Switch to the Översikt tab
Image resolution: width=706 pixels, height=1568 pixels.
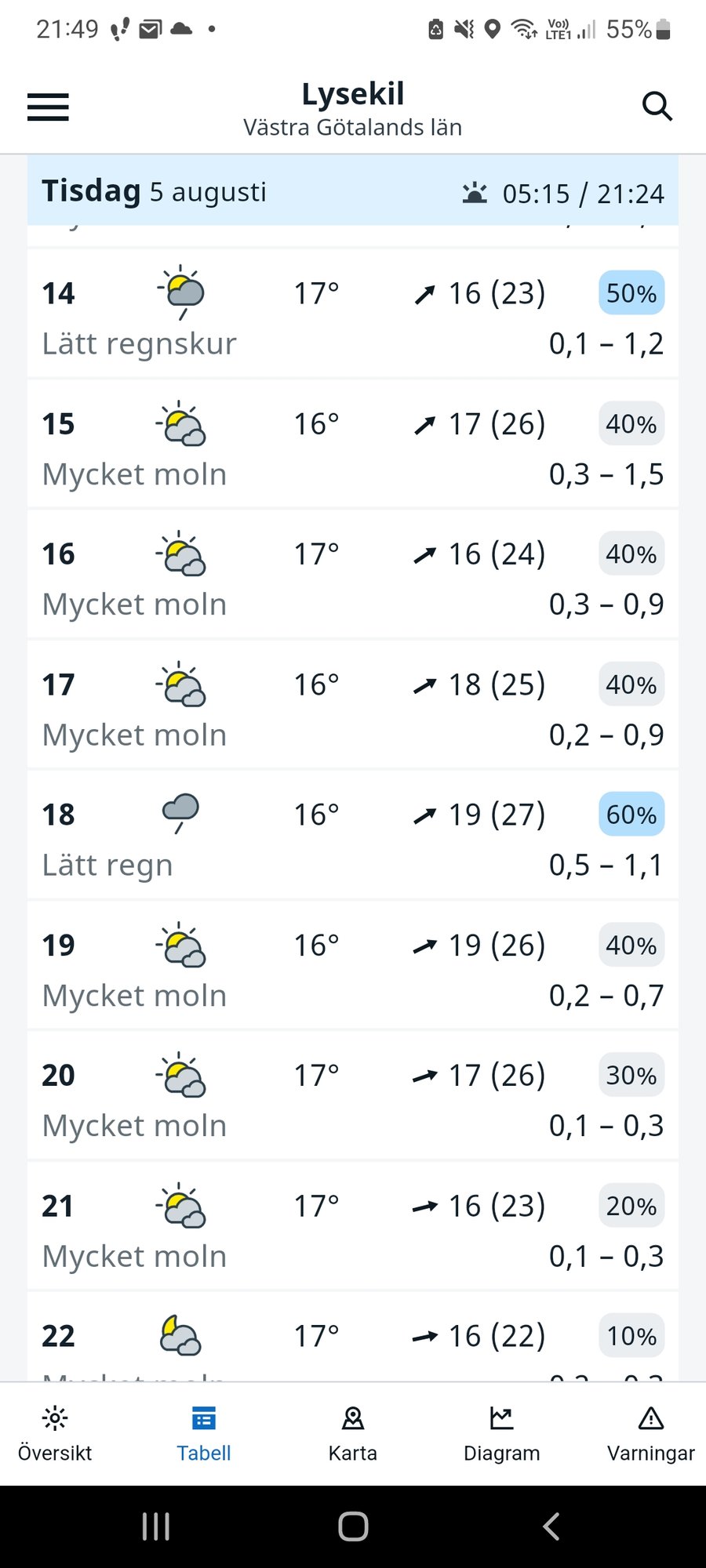tap(55, 1434)
